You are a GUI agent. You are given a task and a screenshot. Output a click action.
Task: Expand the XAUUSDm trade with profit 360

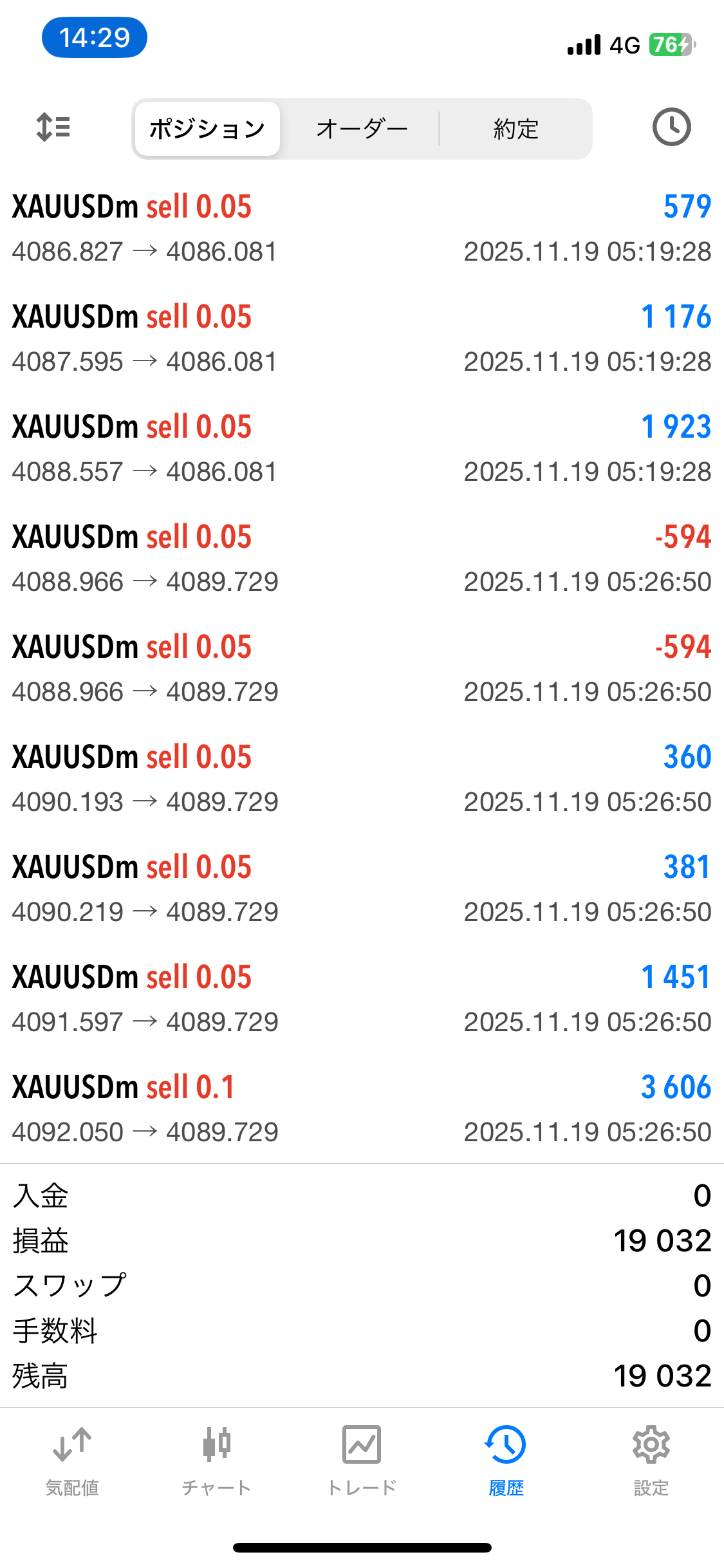[x=362, y=779]
